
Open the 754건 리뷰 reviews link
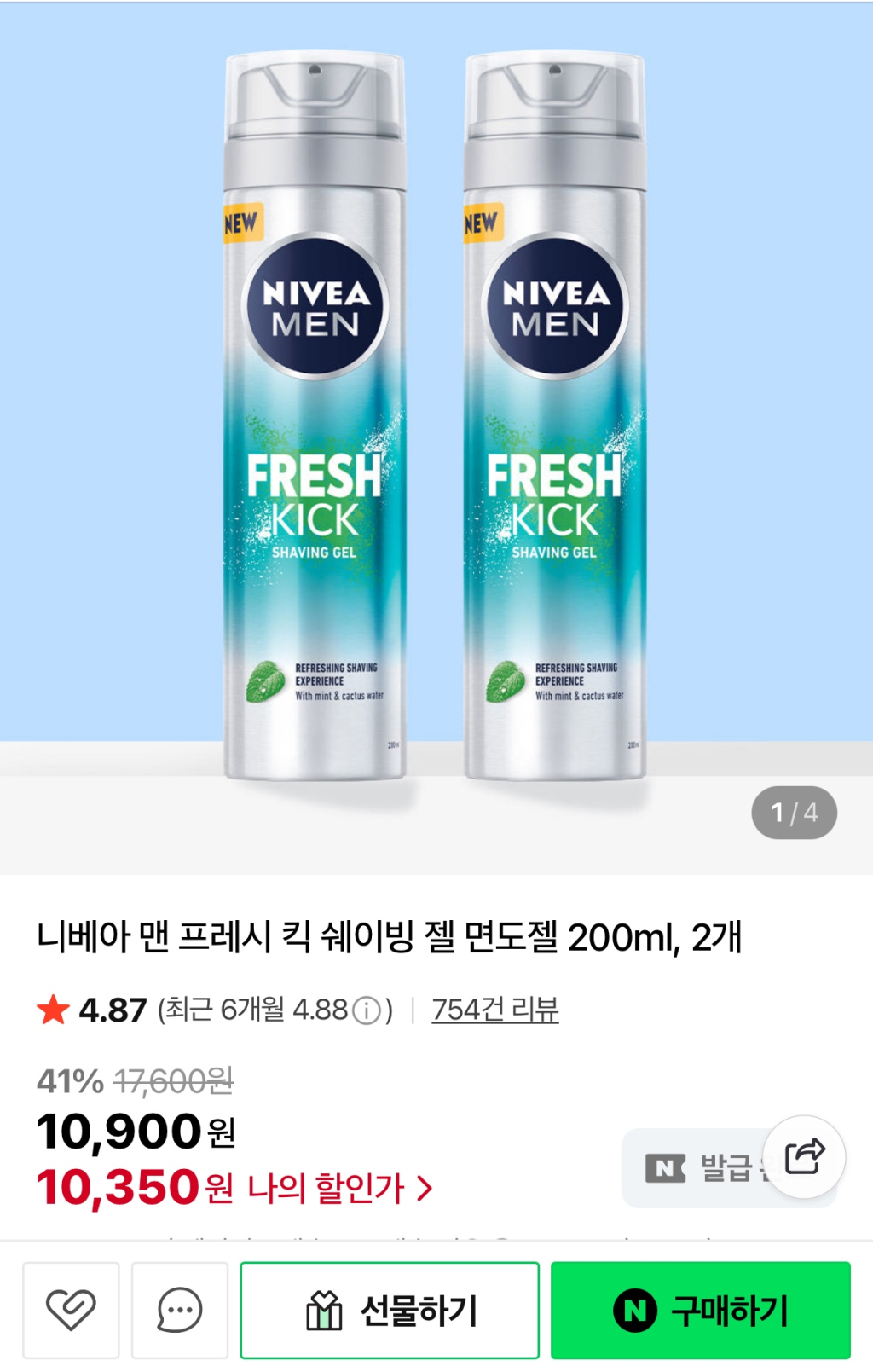(x=494, y=1010)
